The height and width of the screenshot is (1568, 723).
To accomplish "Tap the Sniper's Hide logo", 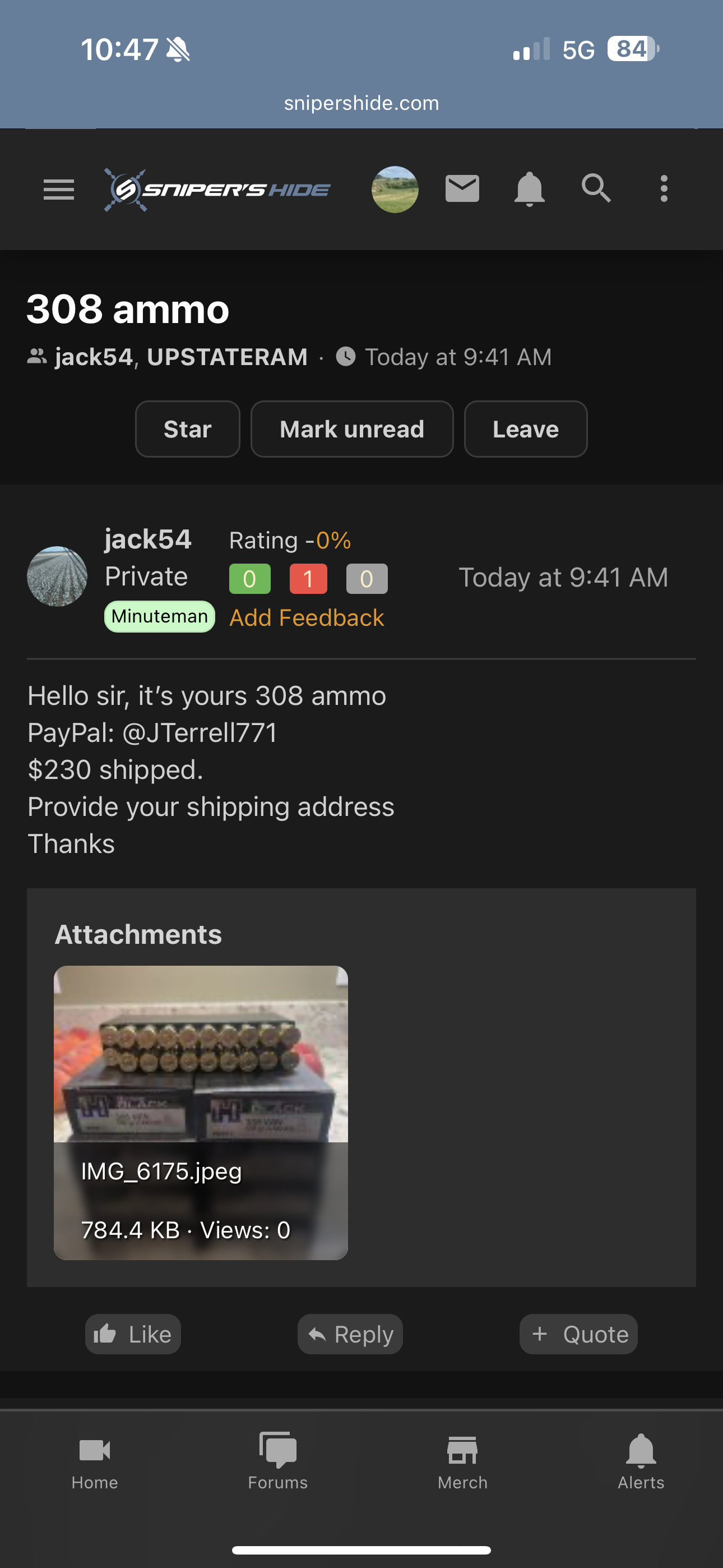I will click(x=217, y=190).
